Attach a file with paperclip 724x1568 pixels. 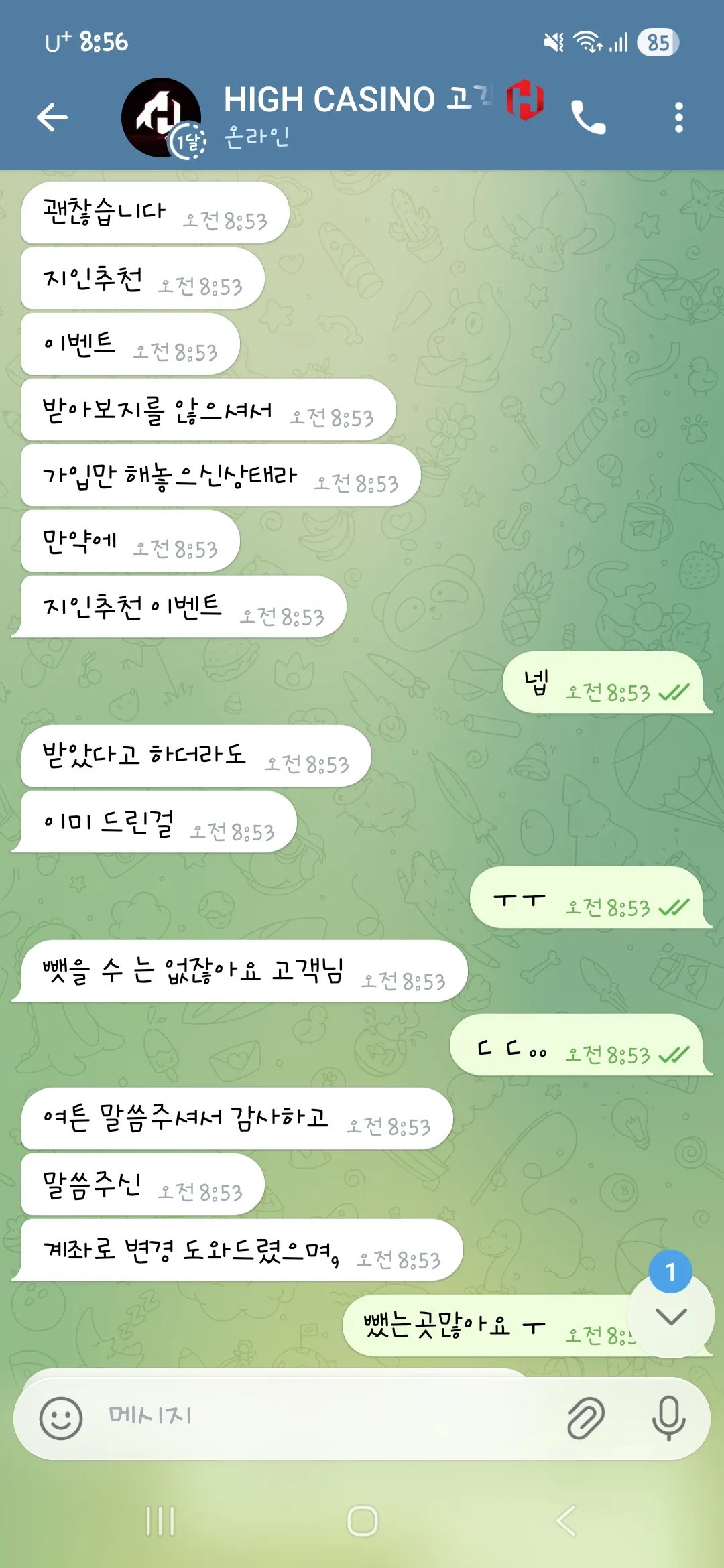tap(586, 1418)
